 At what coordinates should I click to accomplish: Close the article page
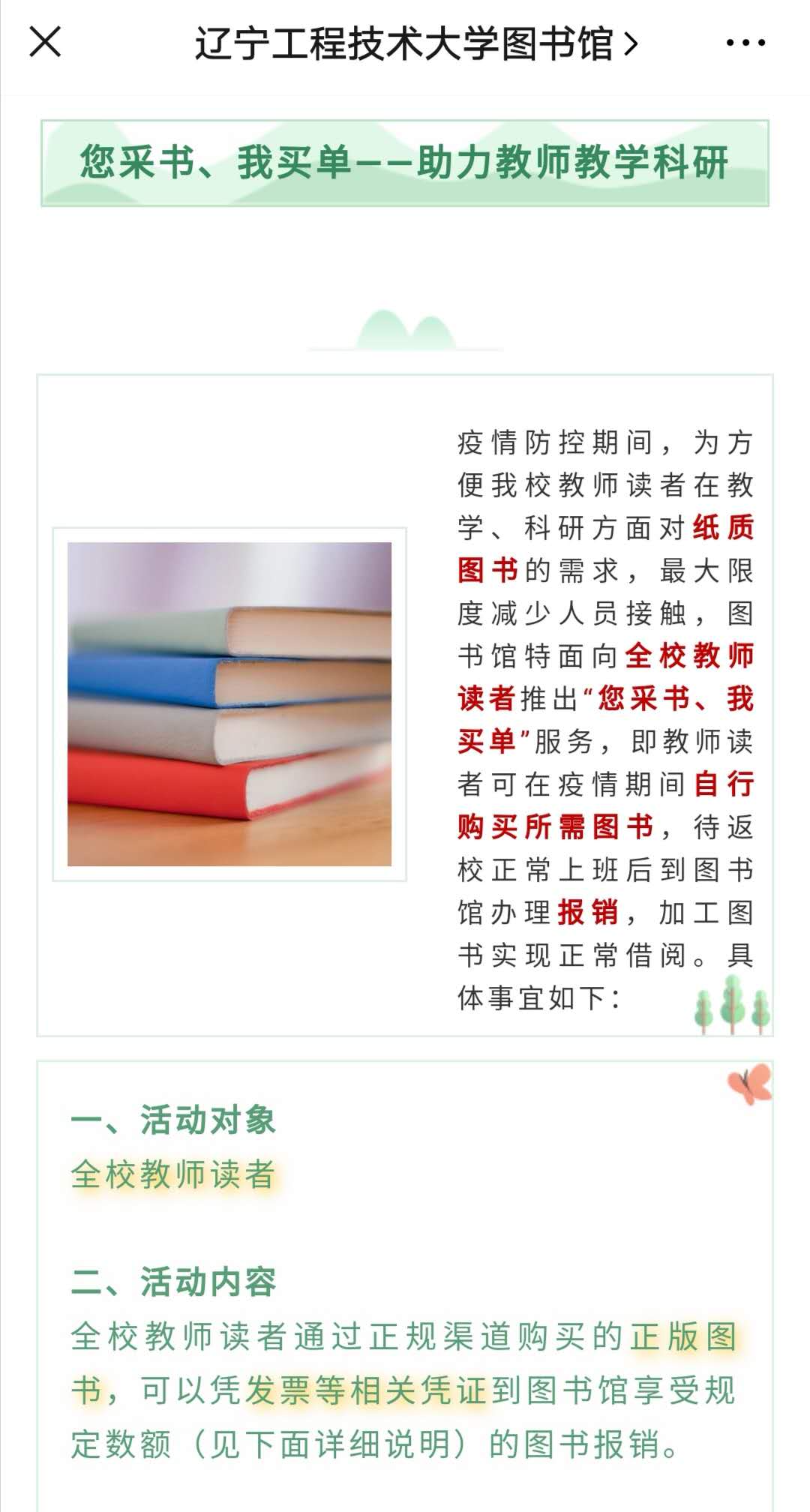(45, 42)
